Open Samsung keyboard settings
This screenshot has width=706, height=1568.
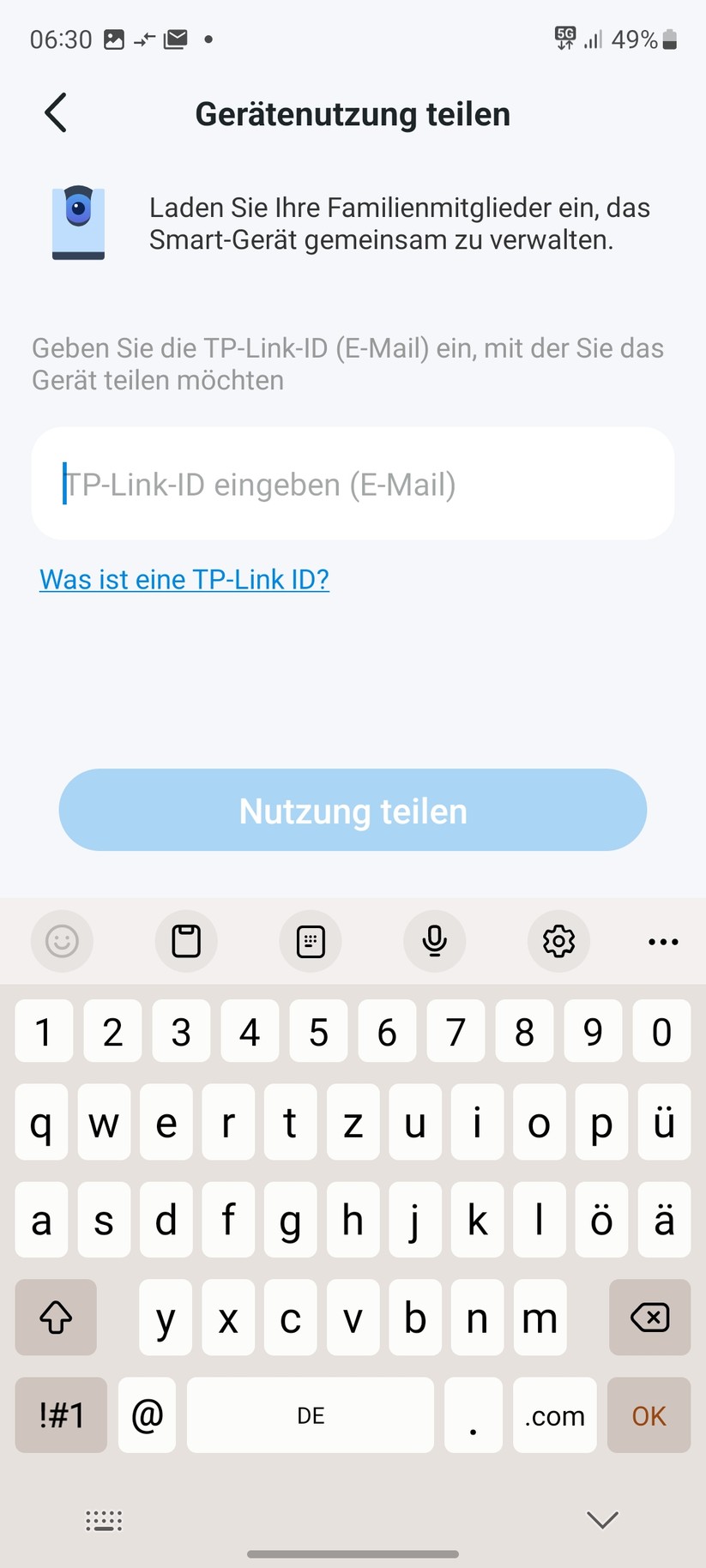(x=558, y=941)
